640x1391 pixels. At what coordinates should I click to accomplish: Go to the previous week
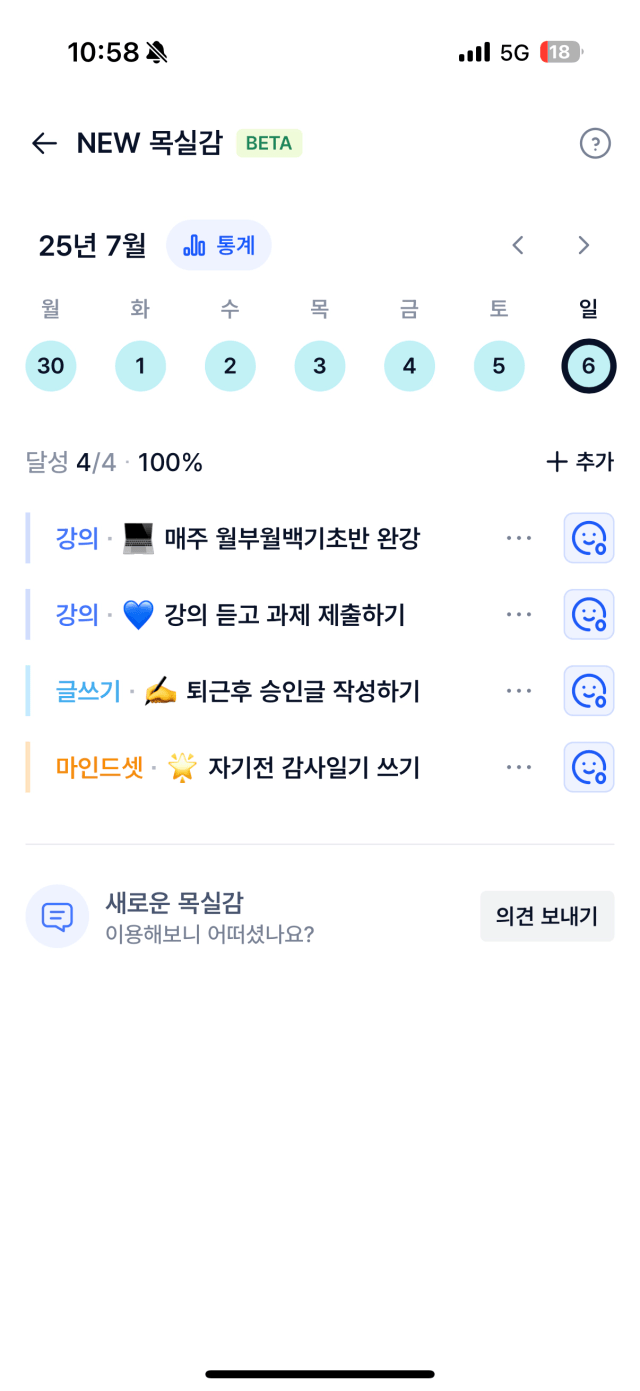(518, 245)
